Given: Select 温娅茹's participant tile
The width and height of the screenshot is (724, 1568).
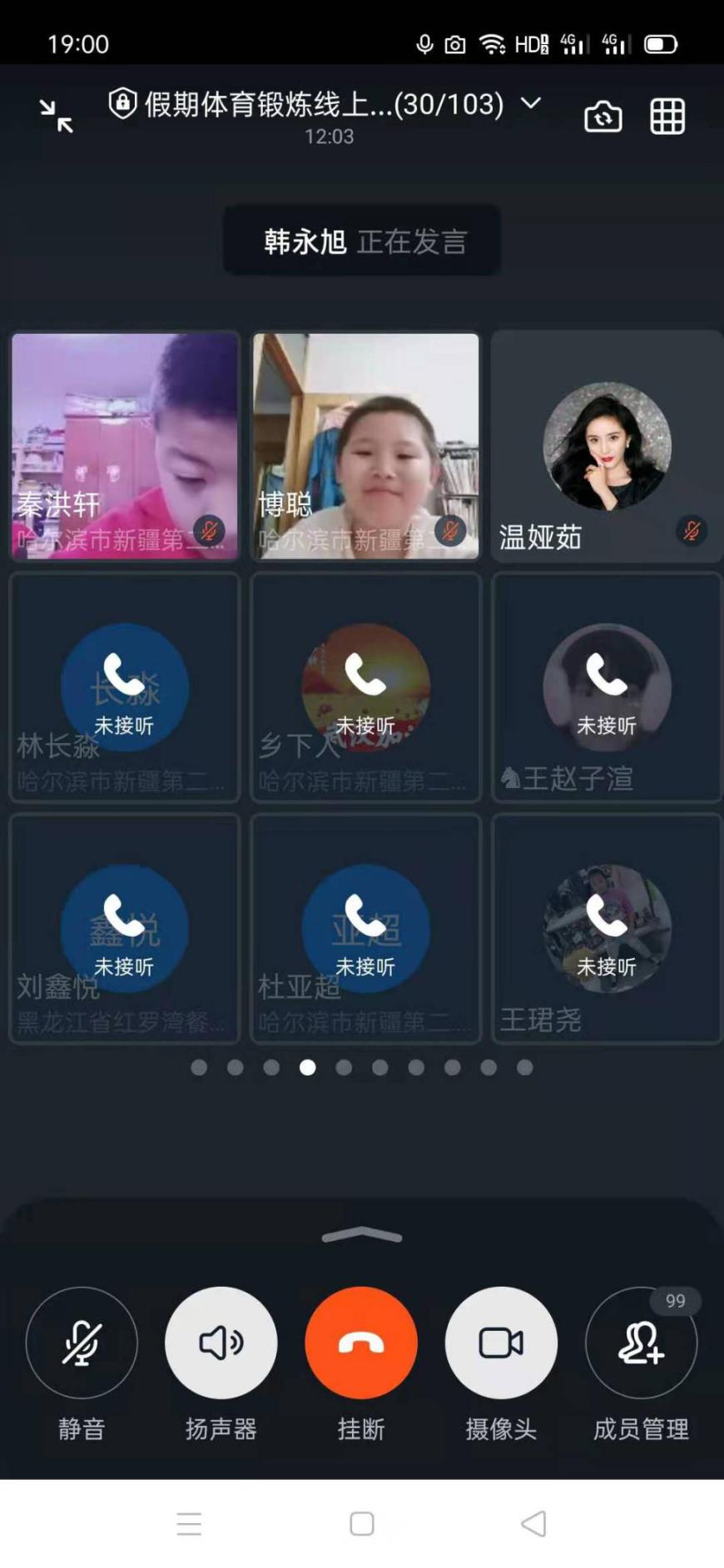Looking at the screenshot, I should click(606, 445).
